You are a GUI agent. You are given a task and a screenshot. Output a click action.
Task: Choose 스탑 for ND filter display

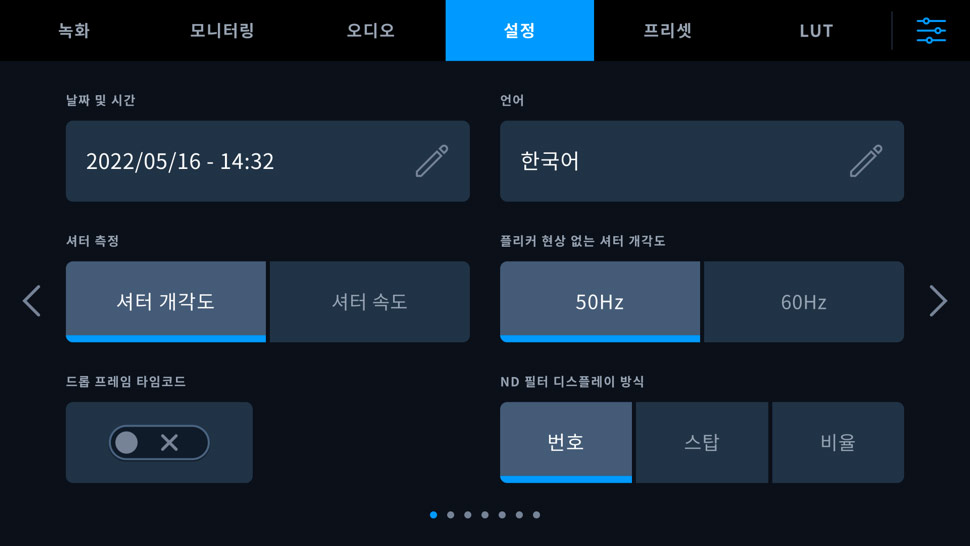tap(702, 442)
